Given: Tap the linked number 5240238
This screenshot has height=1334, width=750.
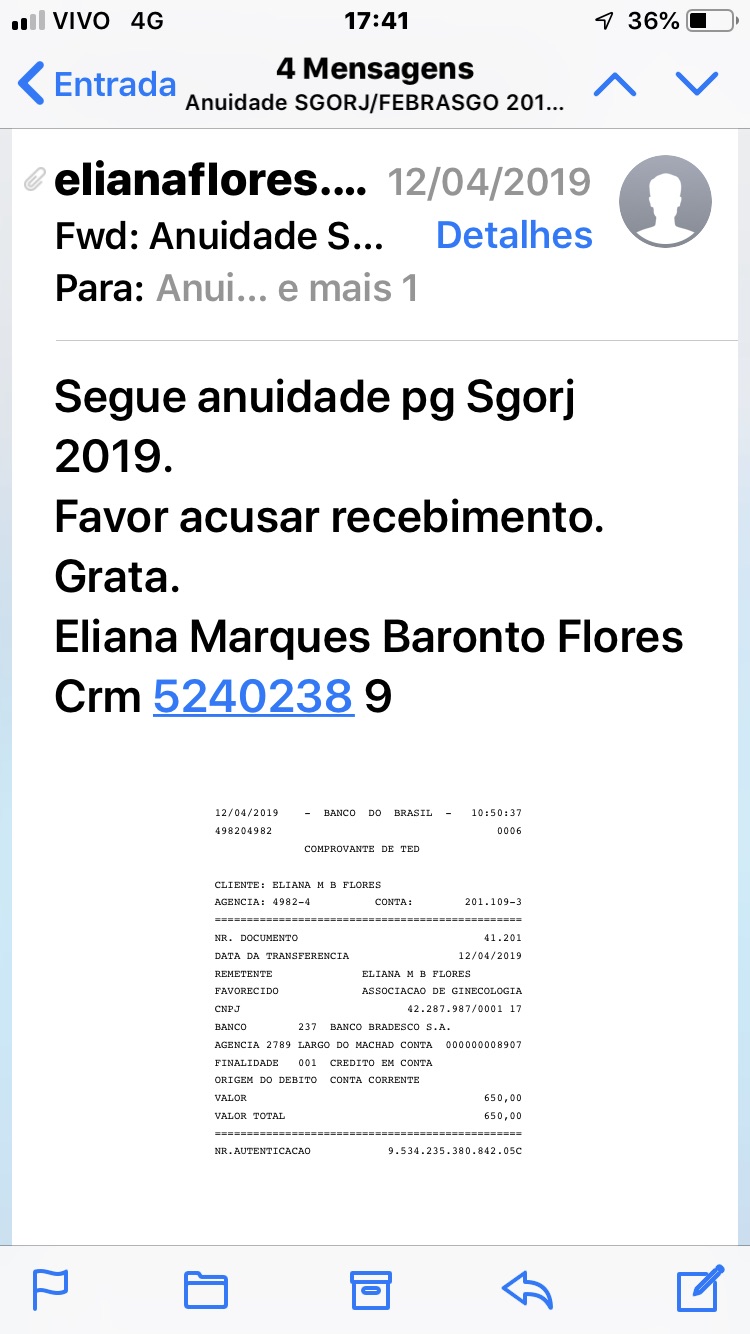Looking at the screenshot, I should (x=253, y=697).
